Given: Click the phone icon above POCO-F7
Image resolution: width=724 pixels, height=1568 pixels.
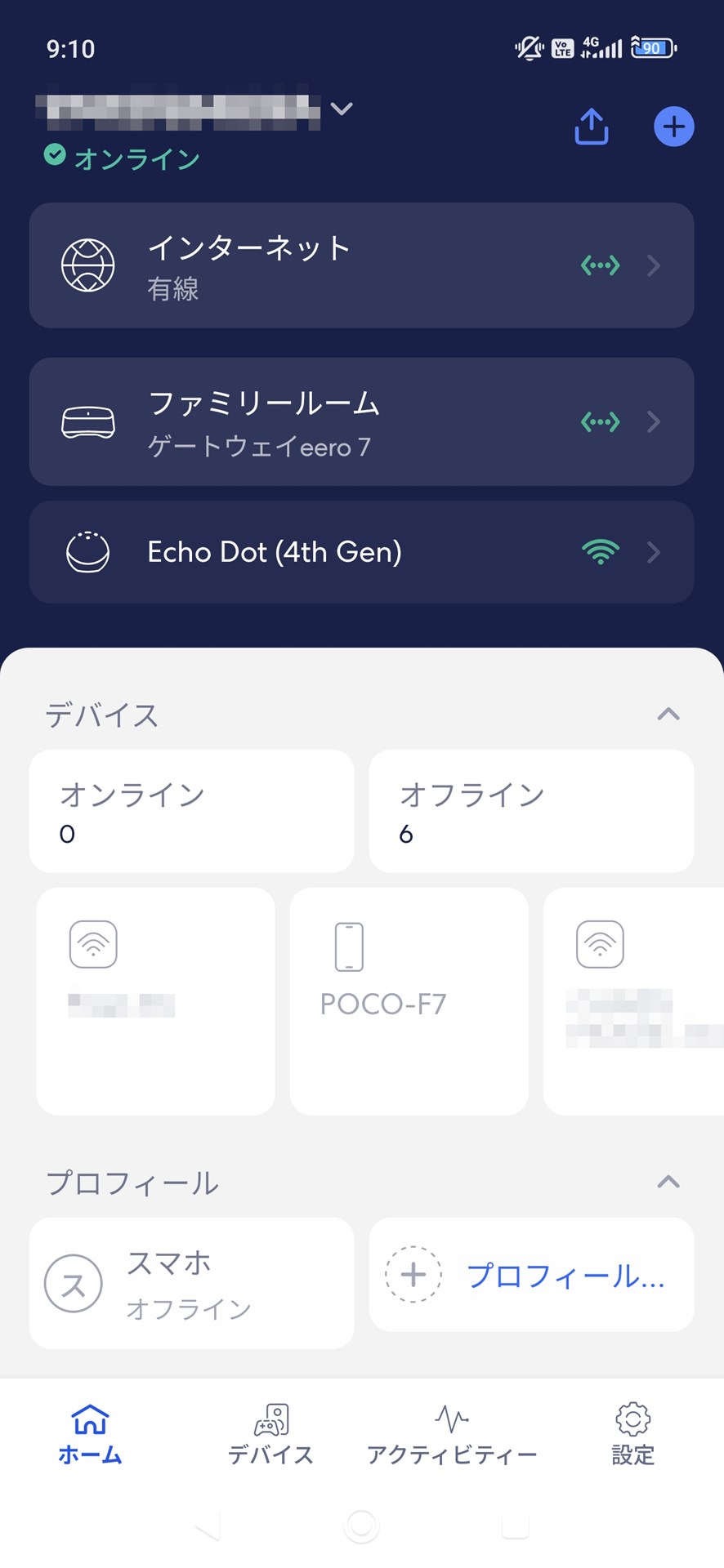Looking at the screenshot, I should [x=350, y=945].
